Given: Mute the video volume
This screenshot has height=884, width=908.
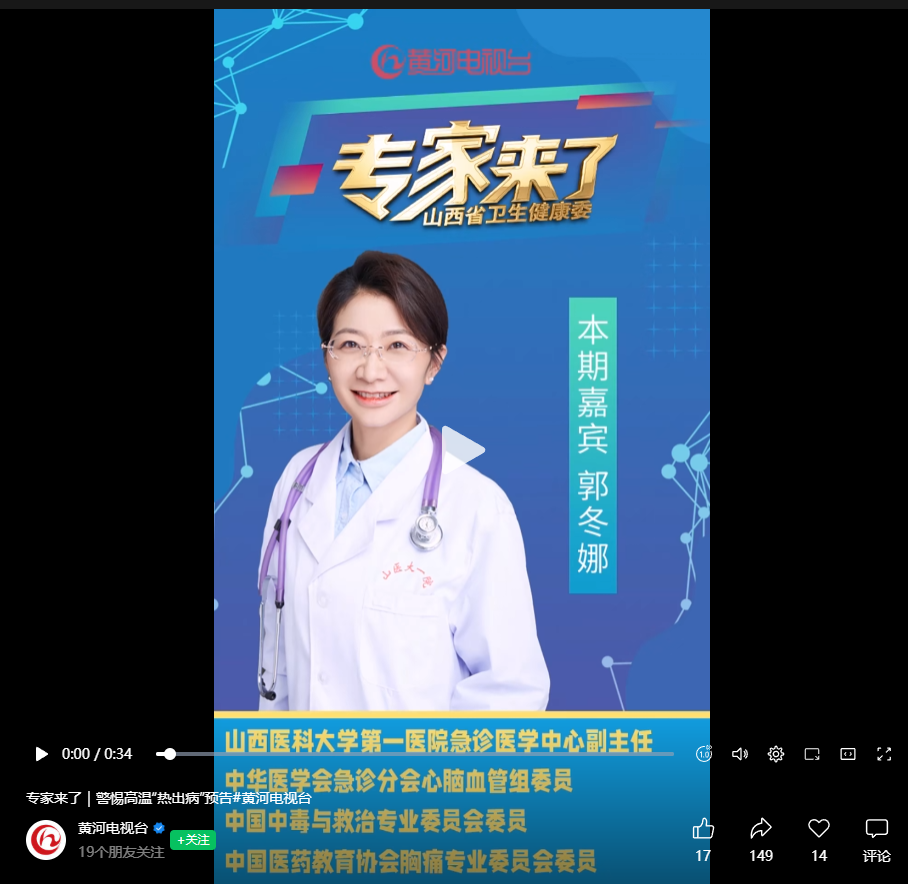Looking at the screenshot, I should point(740,754).
